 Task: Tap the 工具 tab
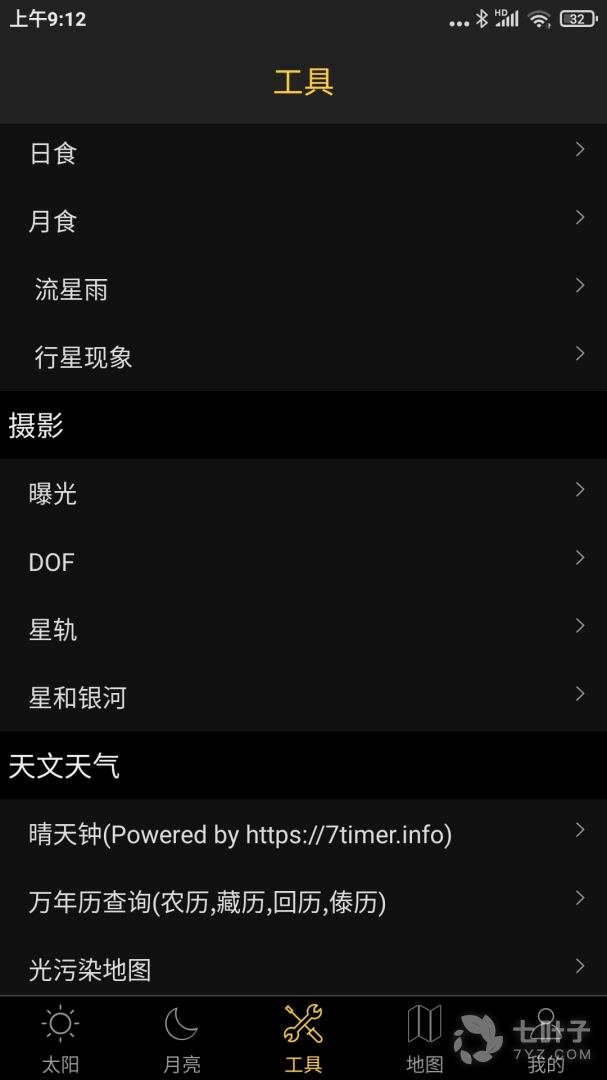click(303, 1038)
